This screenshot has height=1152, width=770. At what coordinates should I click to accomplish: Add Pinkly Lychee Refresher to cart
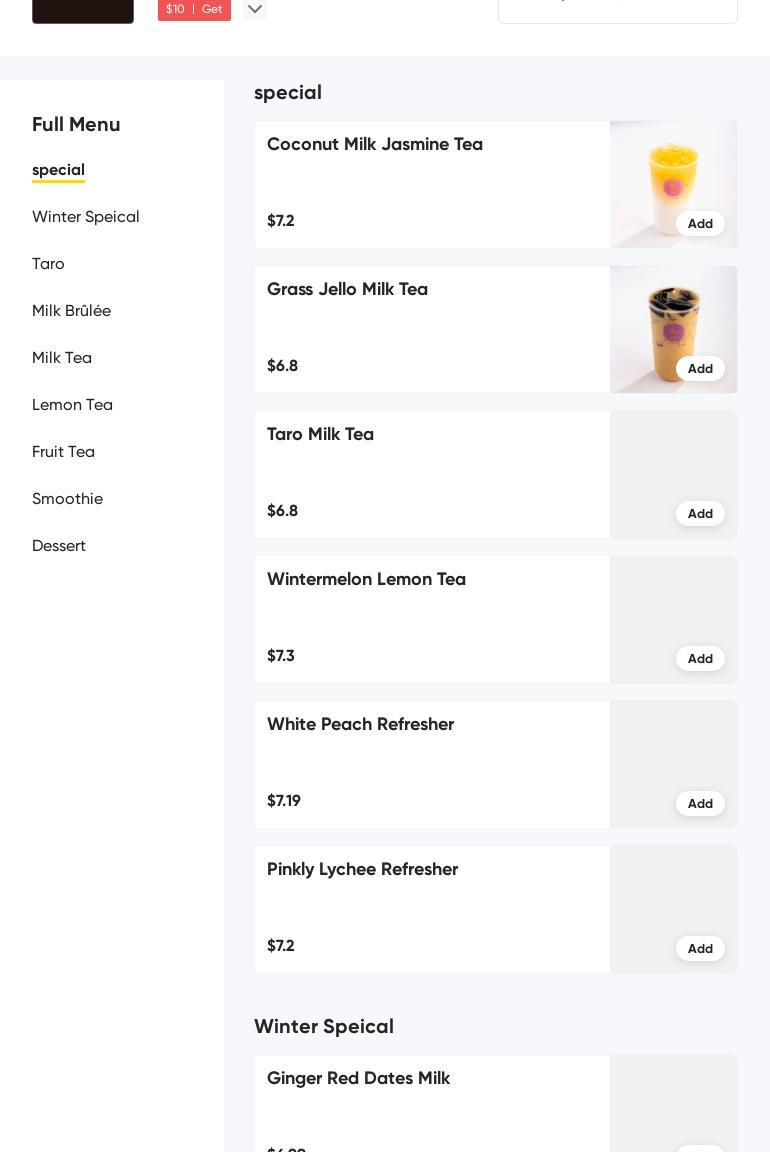pyautogui.click(x=700, y=949)
